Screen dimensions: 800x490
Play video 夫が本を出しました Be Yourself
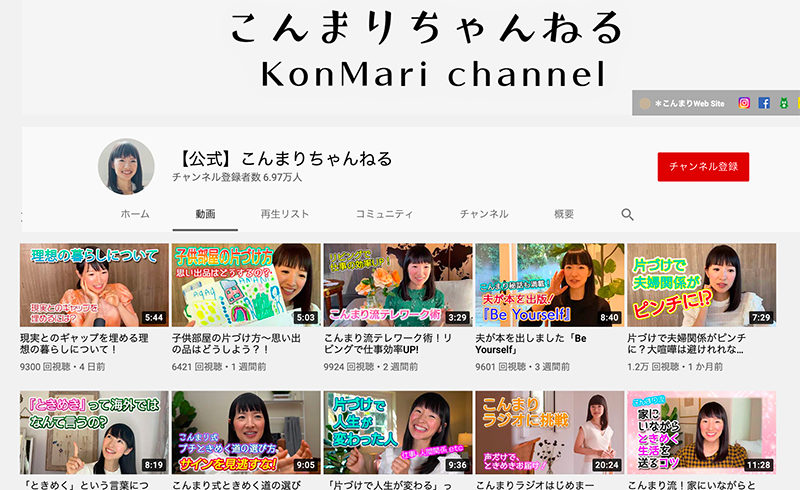(549, 285)
